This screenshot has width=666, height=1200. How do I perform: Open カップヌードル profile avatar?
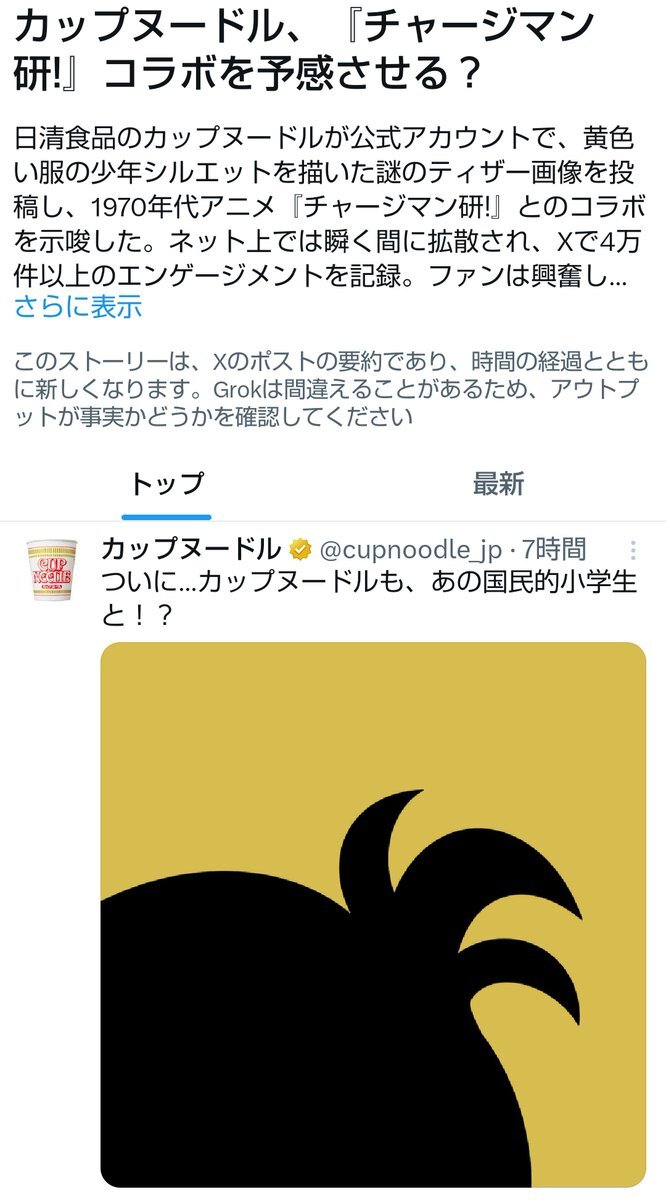(51, 569)
